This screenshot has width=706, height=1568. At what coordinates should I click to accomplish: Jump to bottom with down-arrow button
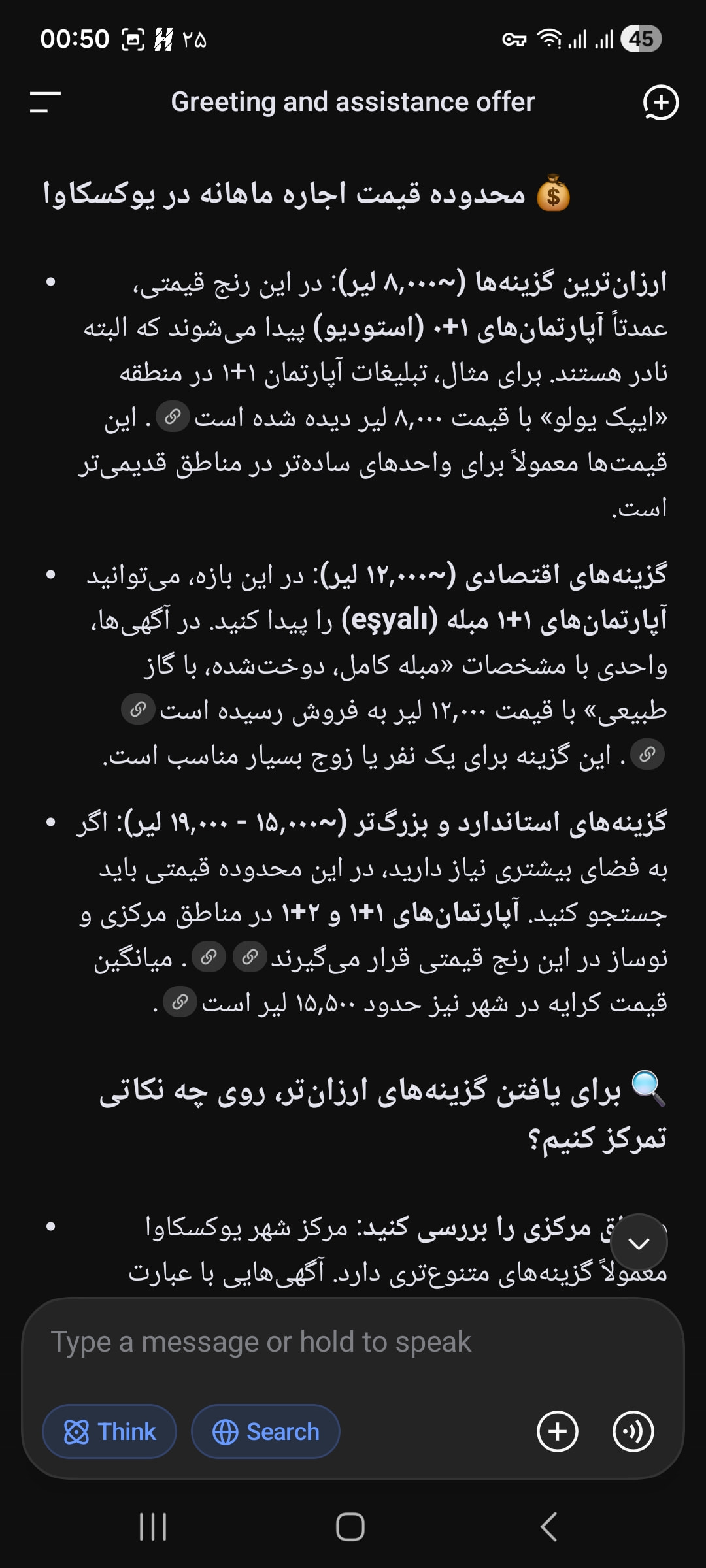point(639,1243)
